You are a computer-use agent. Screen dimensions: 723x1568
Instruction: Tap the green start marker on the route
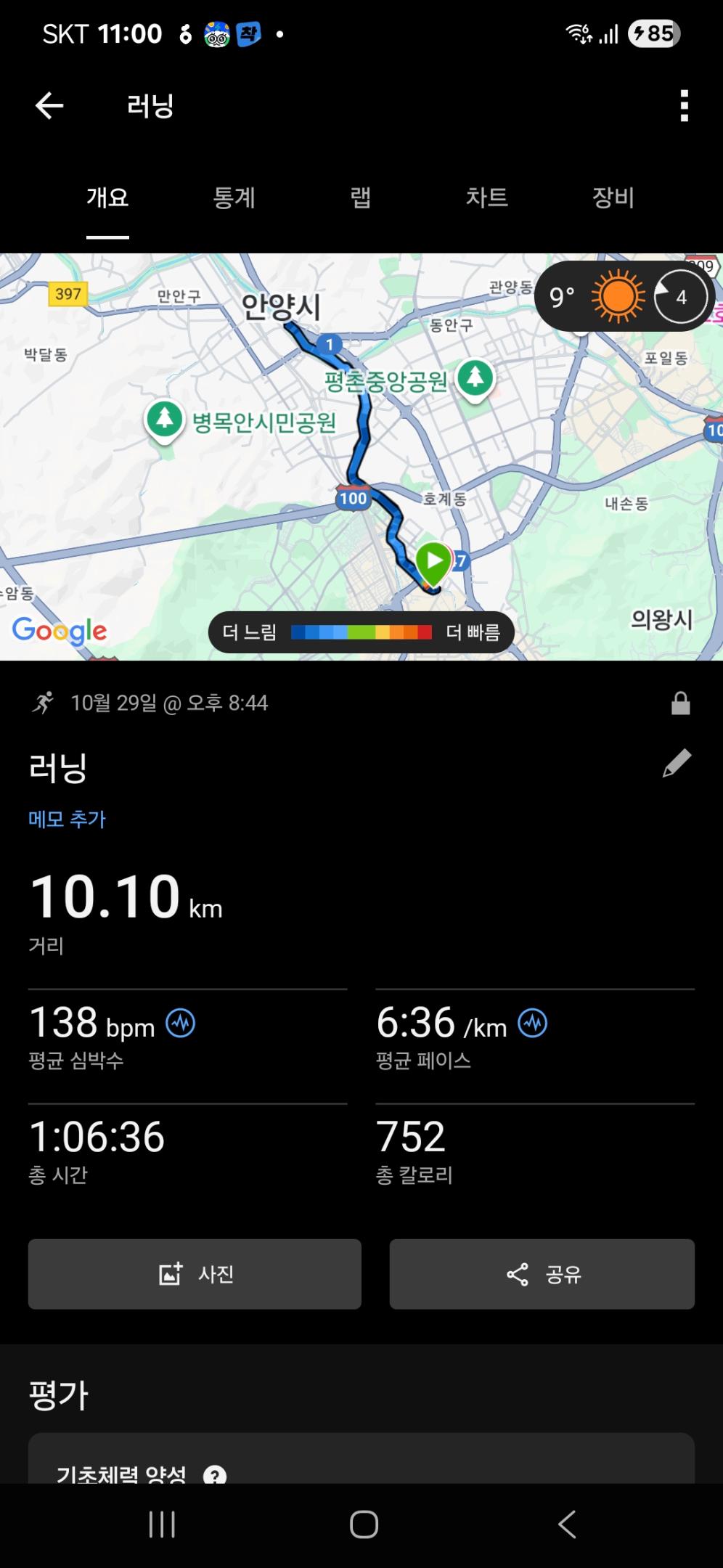(433, 560)
